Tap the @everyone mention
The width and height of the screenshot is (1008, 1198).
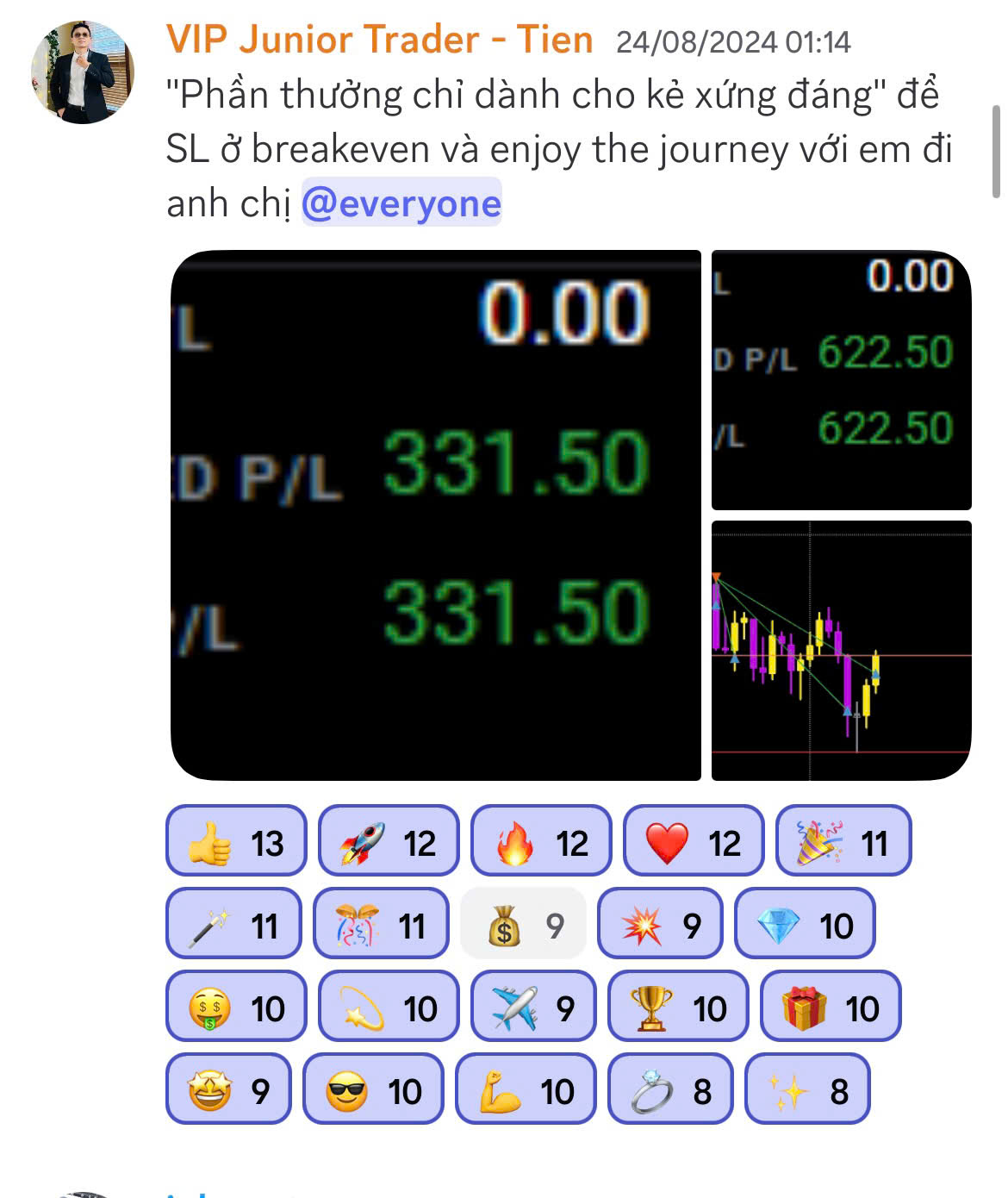401,203
